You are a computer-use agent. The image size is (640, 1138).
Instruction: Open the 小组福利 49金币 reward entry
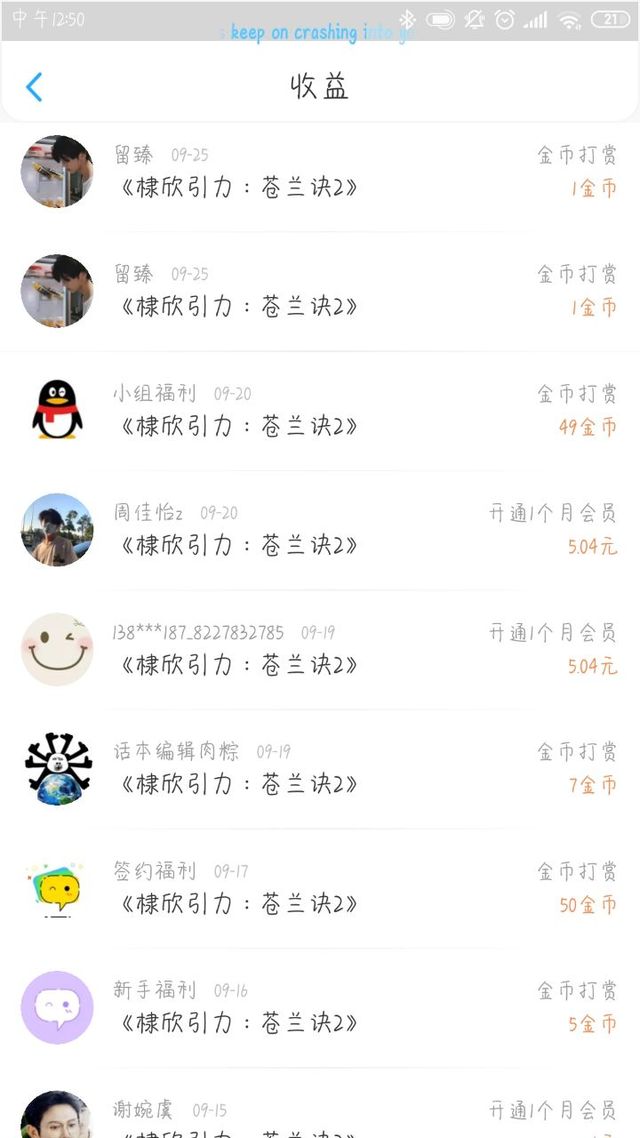tap(320, 410)
